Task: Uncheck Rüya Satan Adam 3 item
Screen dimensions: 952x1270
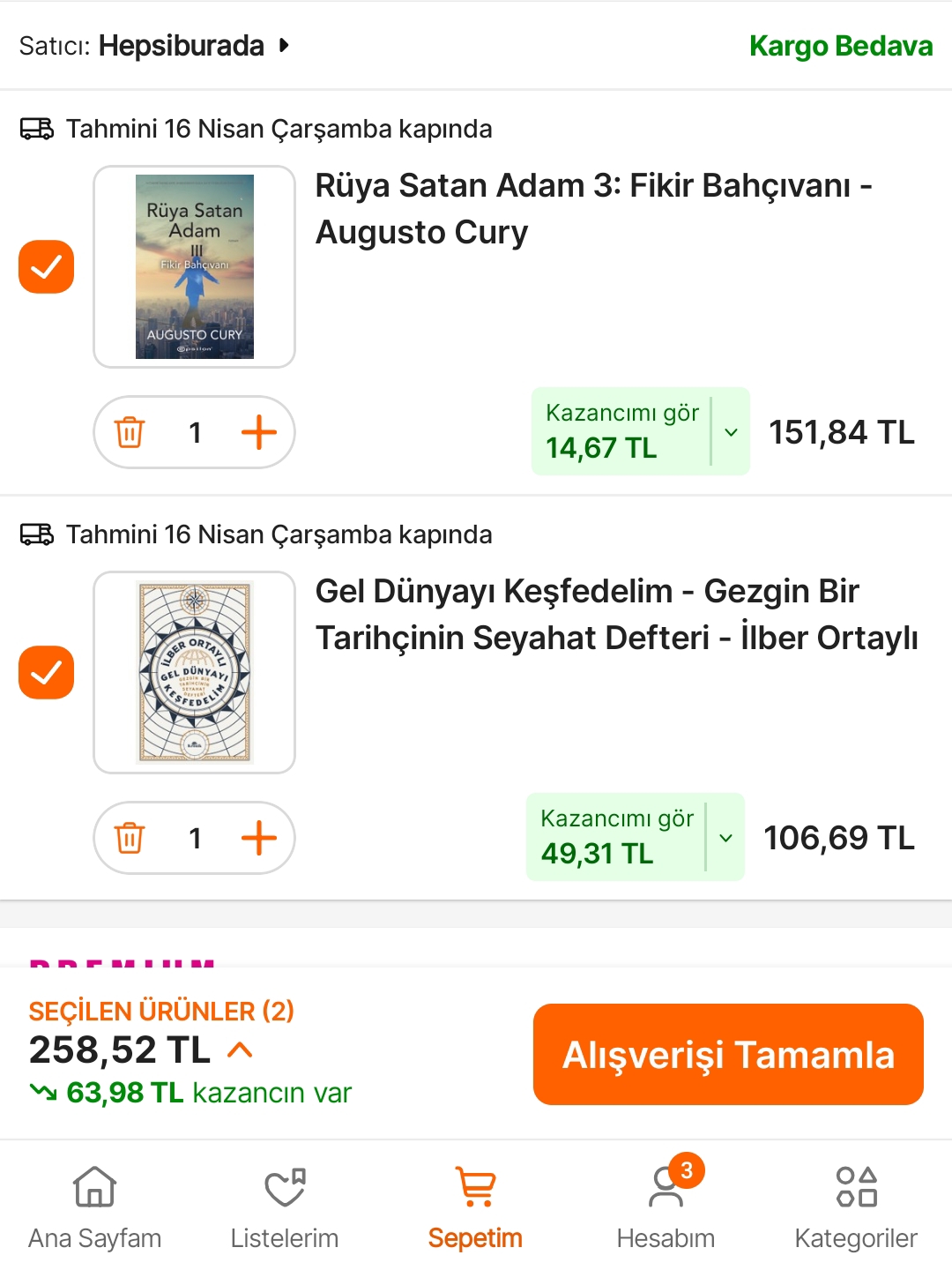Action: (47, 266)
